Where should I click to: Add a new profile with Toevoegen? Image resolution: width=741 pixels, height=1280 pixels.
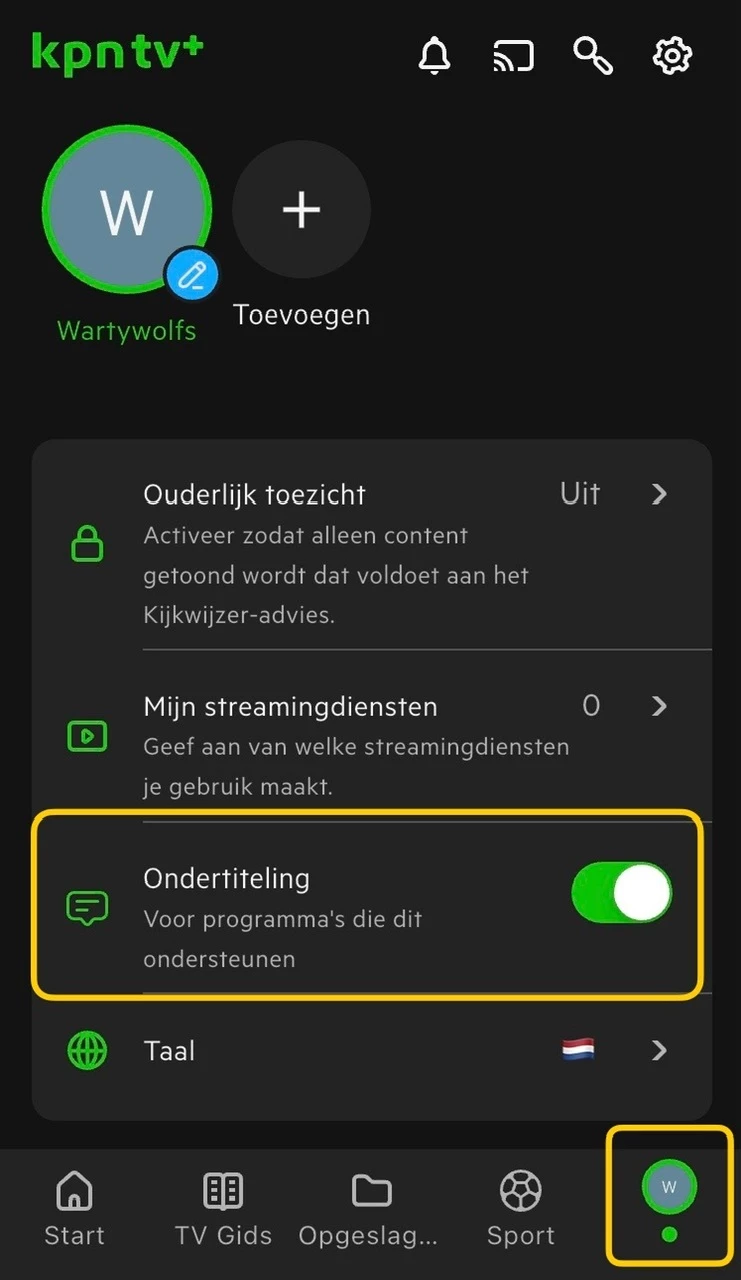click(301, 210)
